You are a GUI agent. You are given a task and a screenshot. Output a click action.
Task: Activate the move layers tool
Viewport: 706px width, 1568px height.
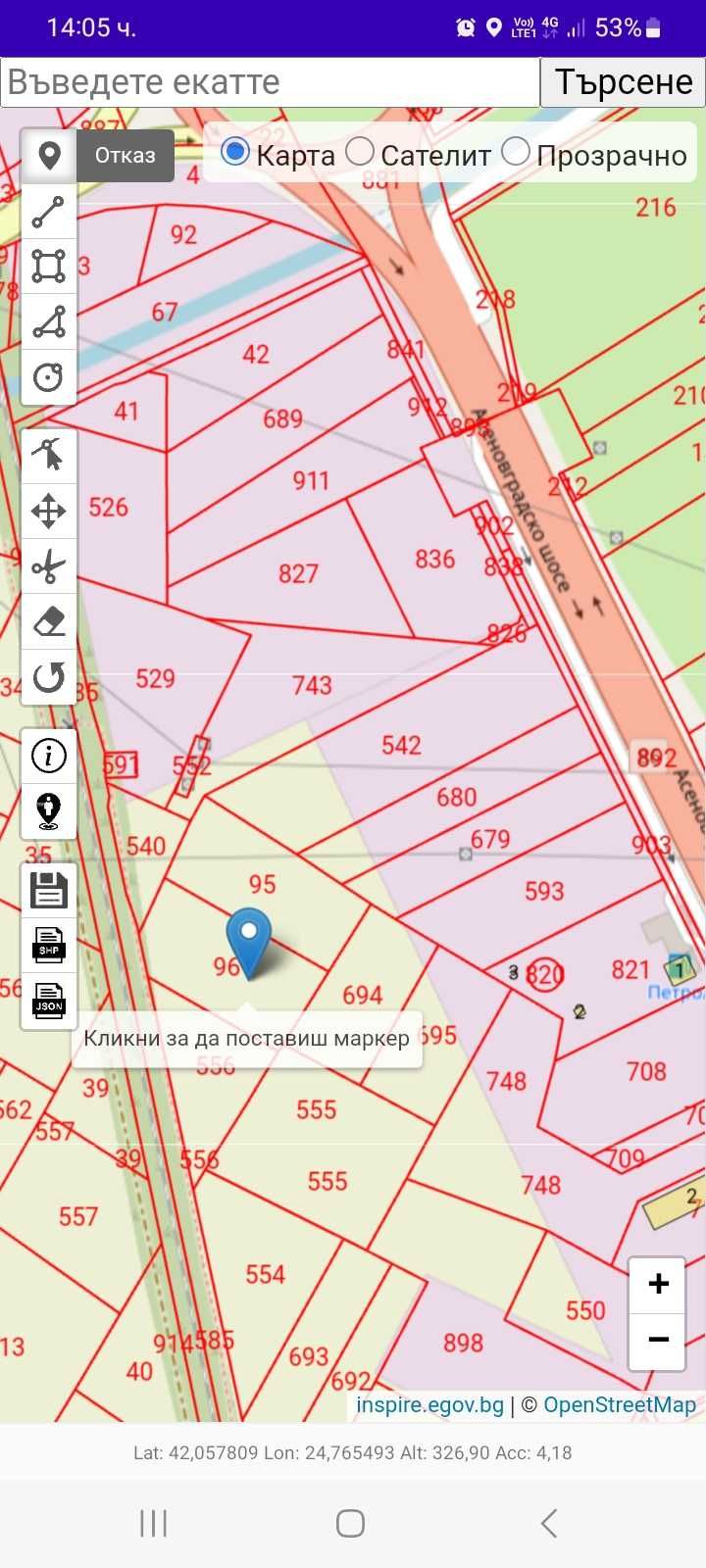[x=49, y=511]
